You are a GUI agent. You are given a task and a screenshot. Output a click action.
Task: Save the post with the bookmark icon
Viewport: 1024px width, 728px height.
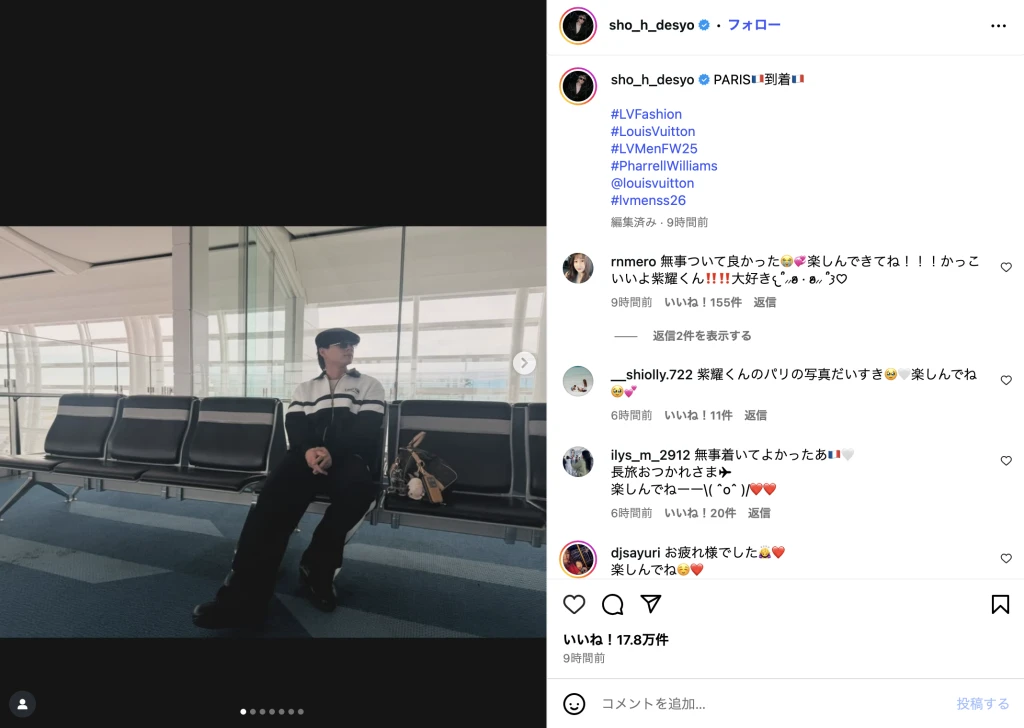coord(1000,604)
